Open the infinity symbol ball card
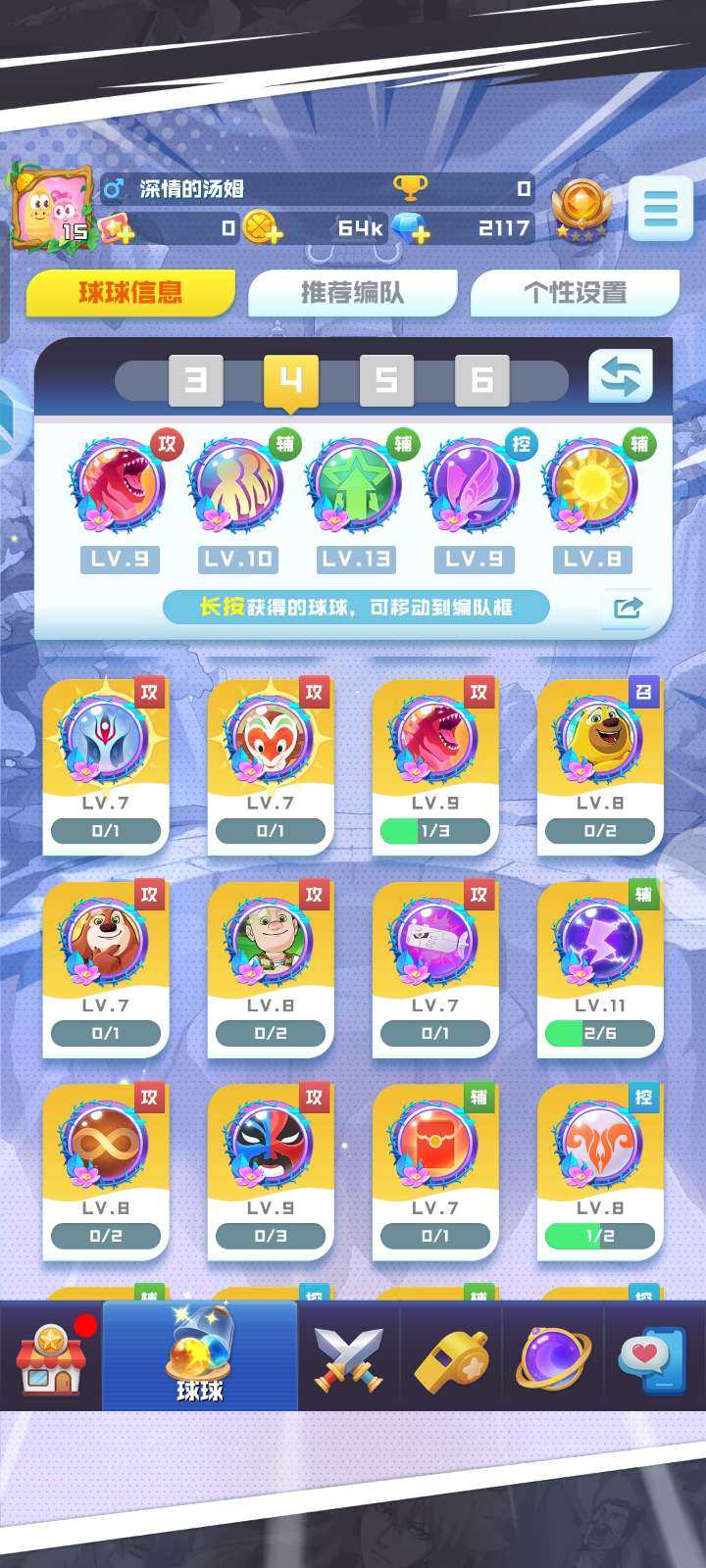 (x=105, y=1170)
